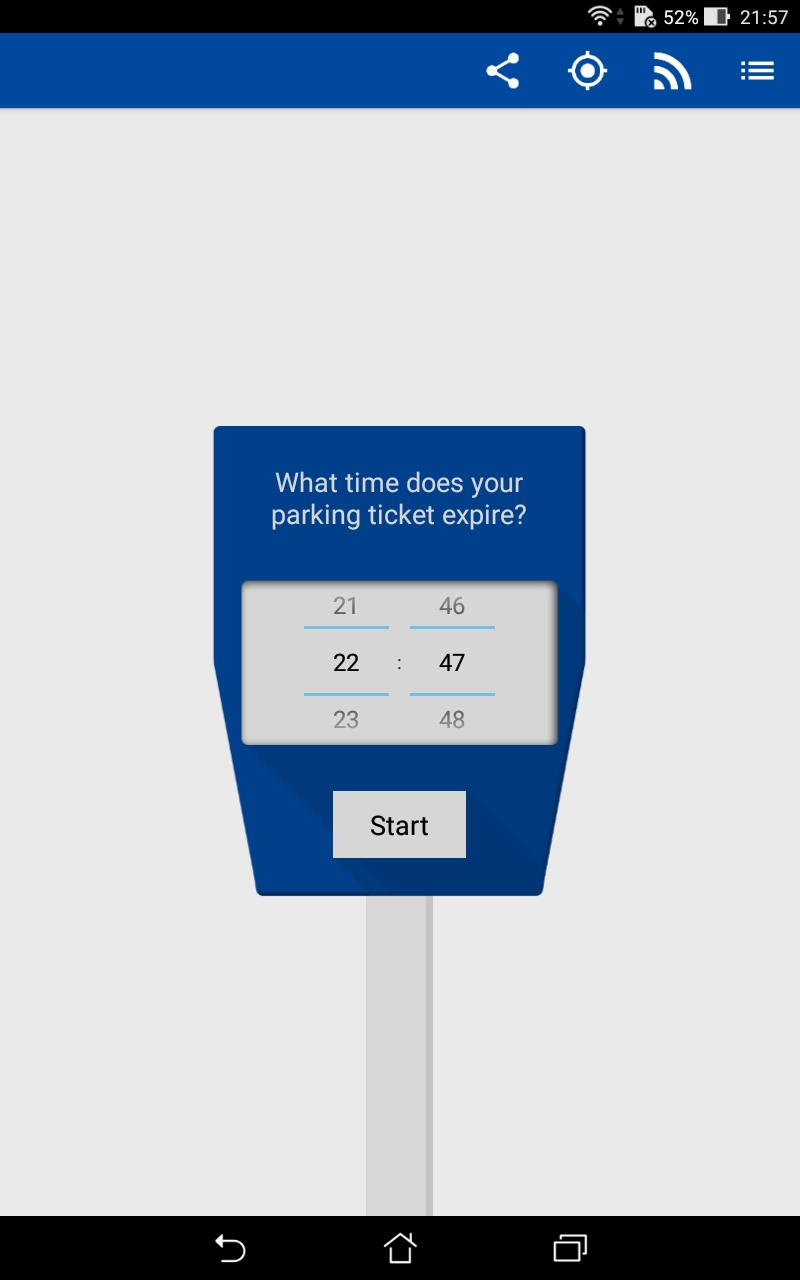Open the list menu icon
The image size is (800, 1280).
point(757,71)
